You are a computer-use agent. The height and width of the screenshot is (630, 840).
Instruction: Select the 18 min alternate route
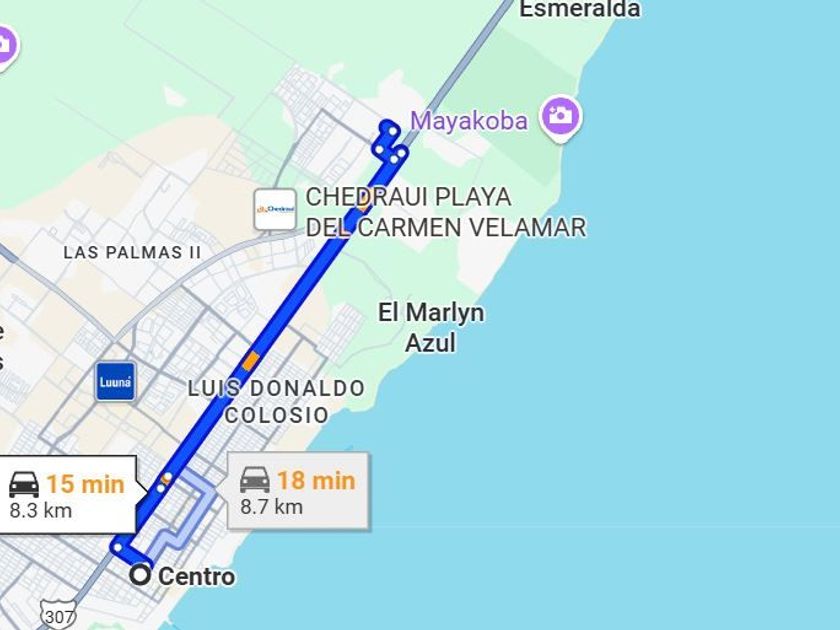tap(298, 491)
